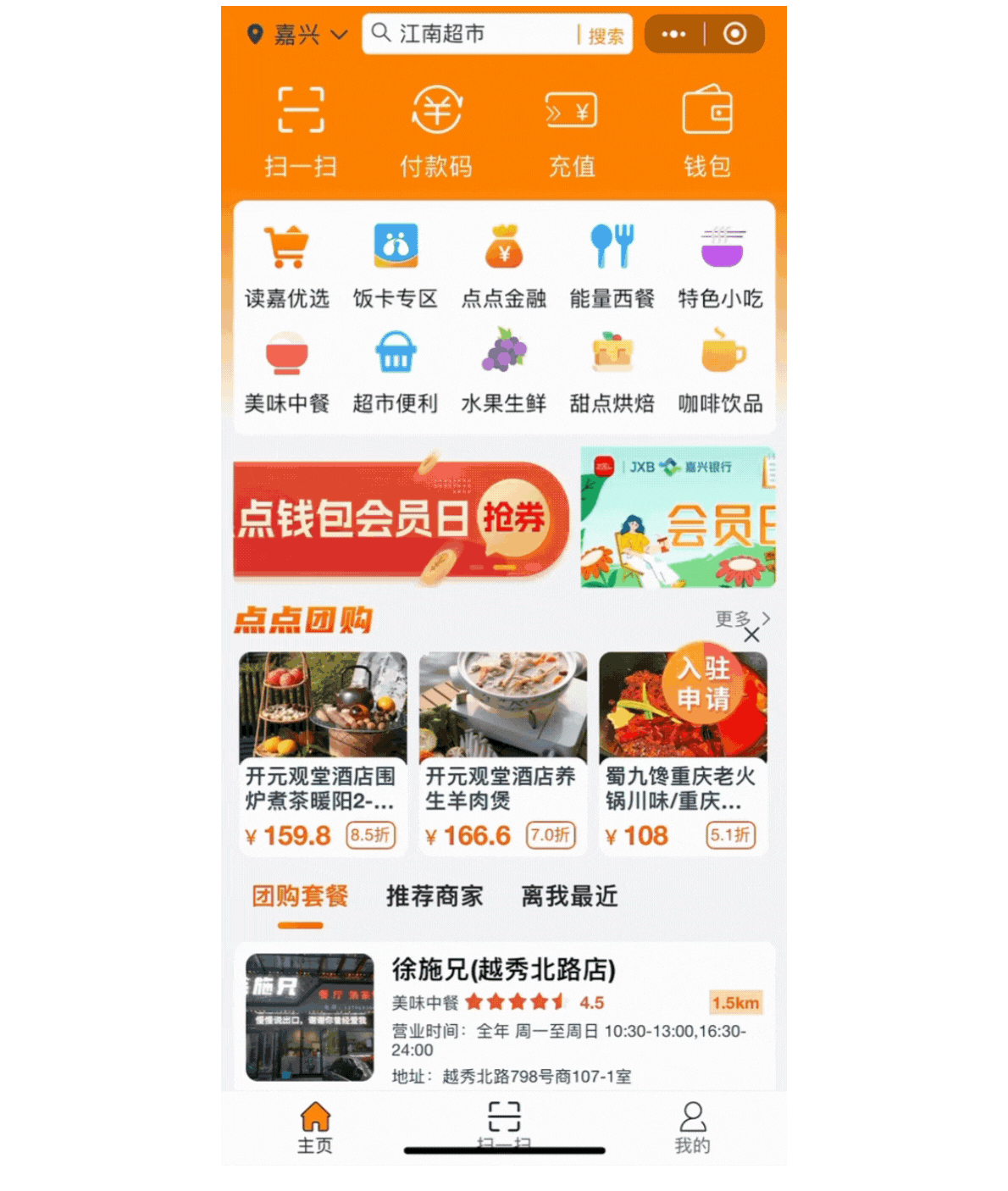Open the 嘉兴 city selector
The image size is (1008, 1191).
point(296,35)
